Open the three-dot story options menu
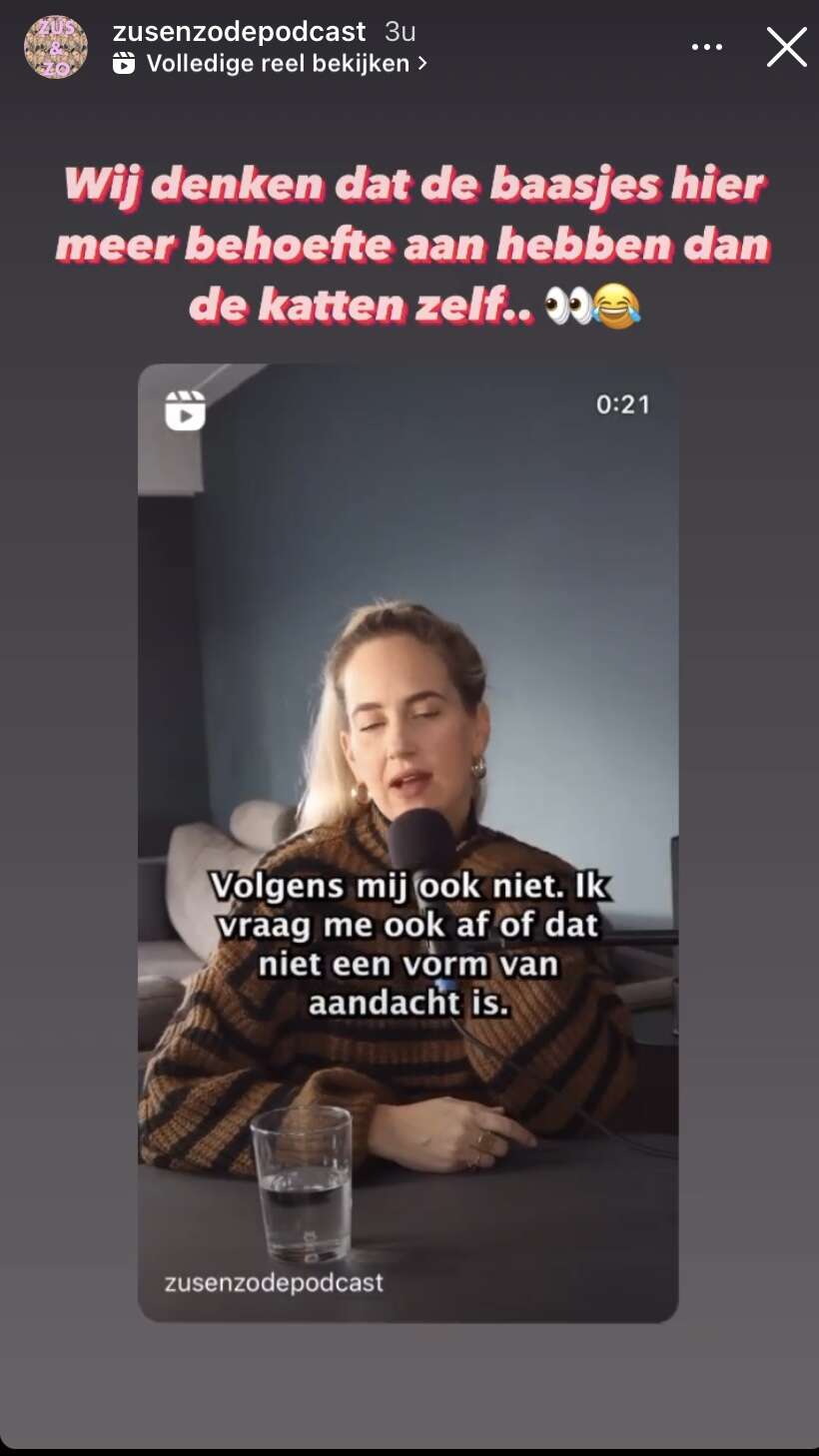This screenshot has width=819, height=1456. [707, 47]
